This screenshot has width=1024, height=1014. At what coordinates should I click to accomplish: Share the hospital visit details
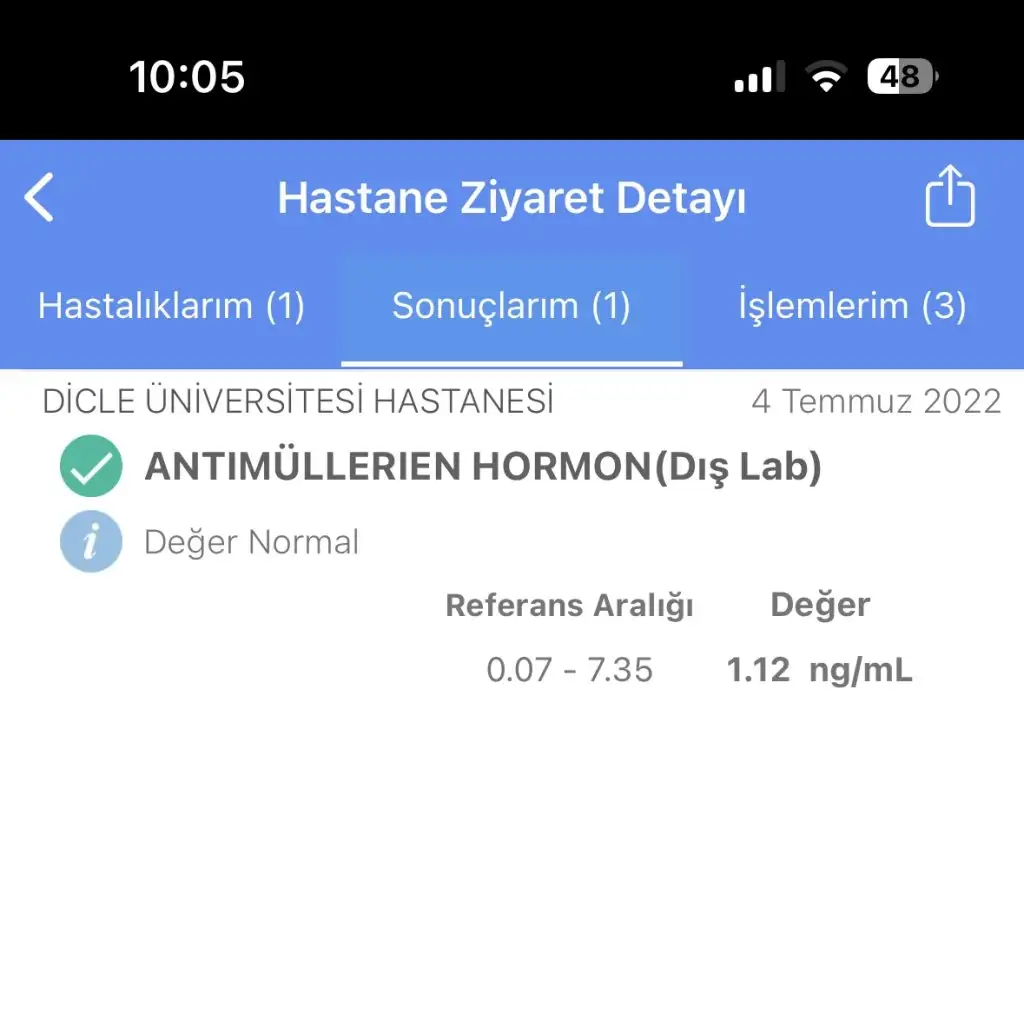pyautogui.click(x=948, y=197)
